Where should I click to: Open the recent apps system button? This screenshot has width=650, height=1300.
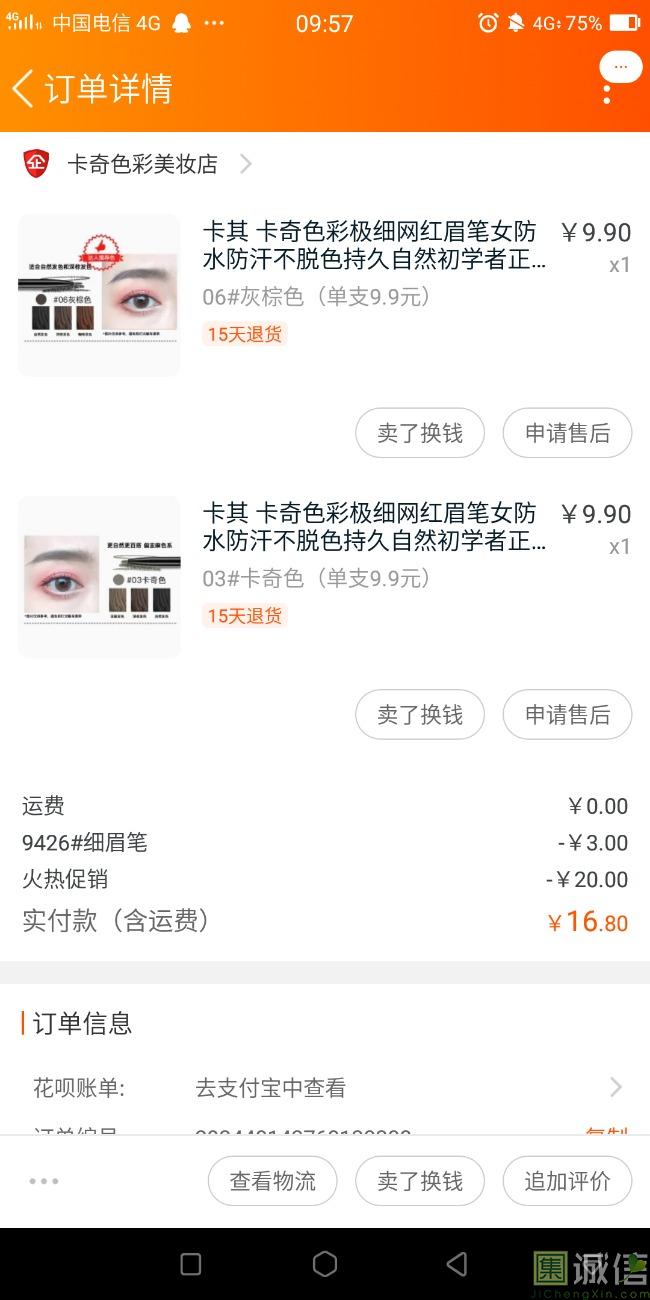(x=191, y=1264)
